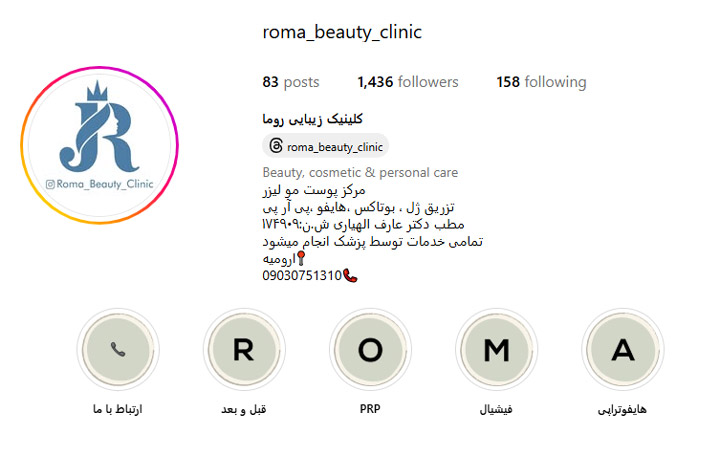Image resolution: width=720 pixels, height=456 pixels.
Task: Open the PRP story highlight
Action: [370, 351]
